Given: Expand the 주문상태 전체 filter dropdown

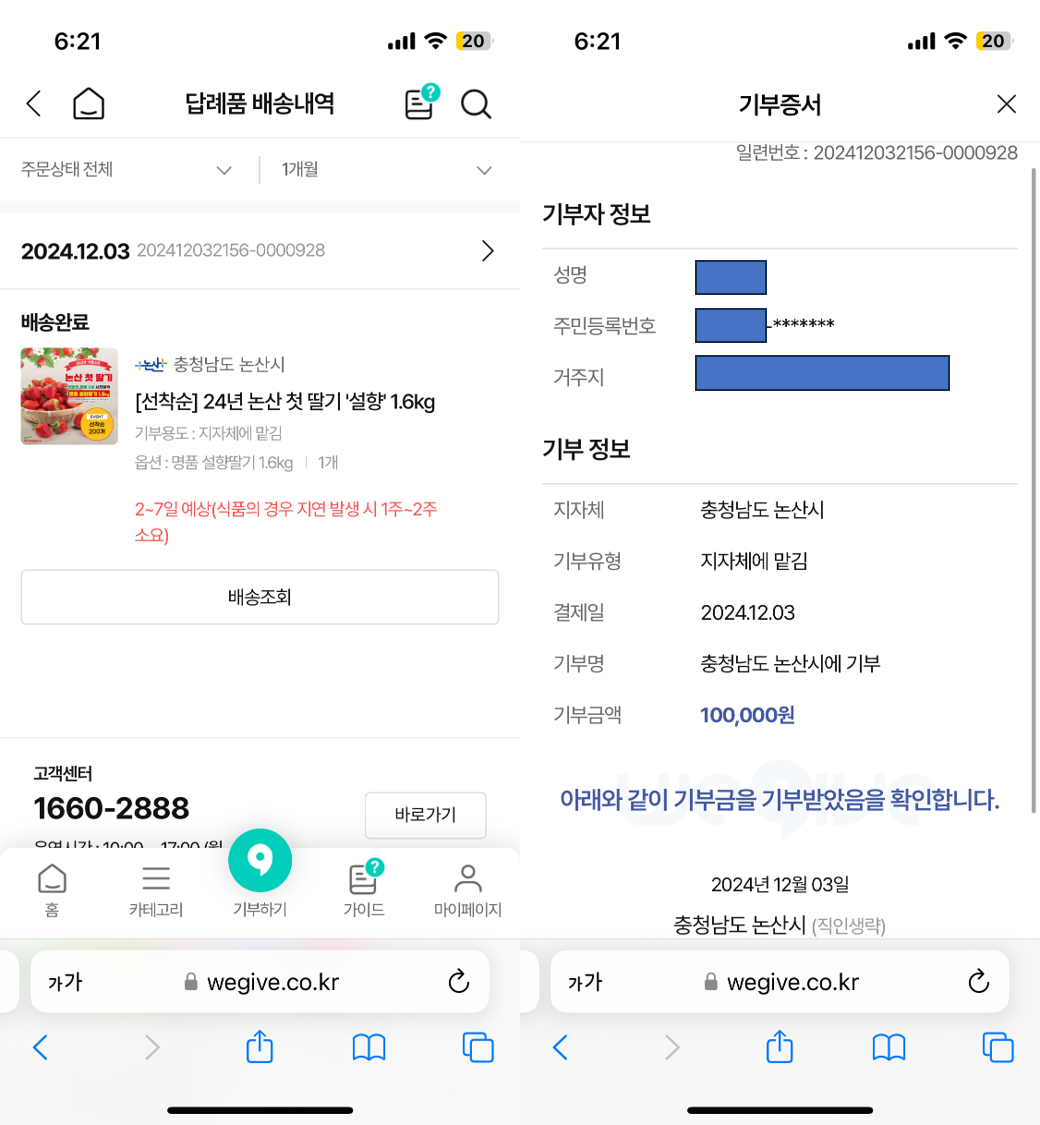Looking at the screenshot, I should click(127, 170).
